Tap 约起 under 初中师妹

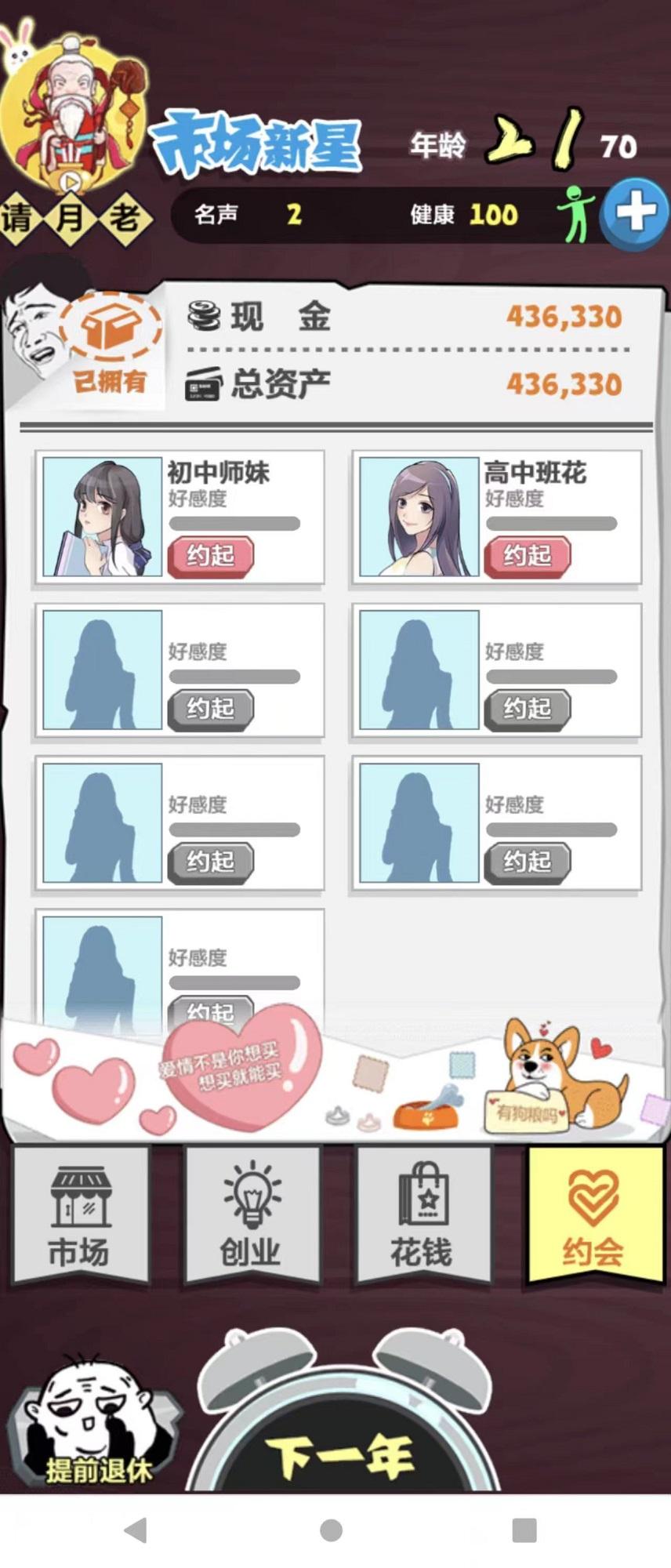coord(209,555)
